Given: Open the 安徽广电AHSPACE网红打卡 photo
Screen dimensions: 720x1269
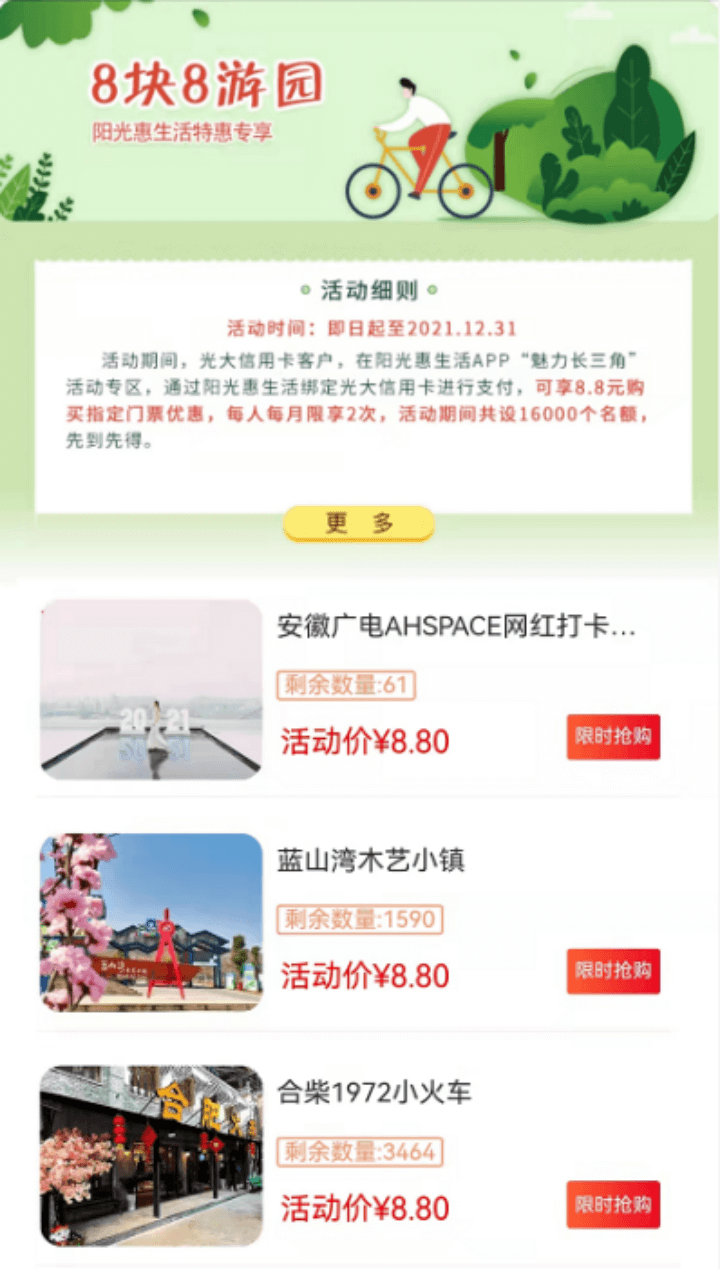Looking at the screenshot, I should (x=151, y=689).
